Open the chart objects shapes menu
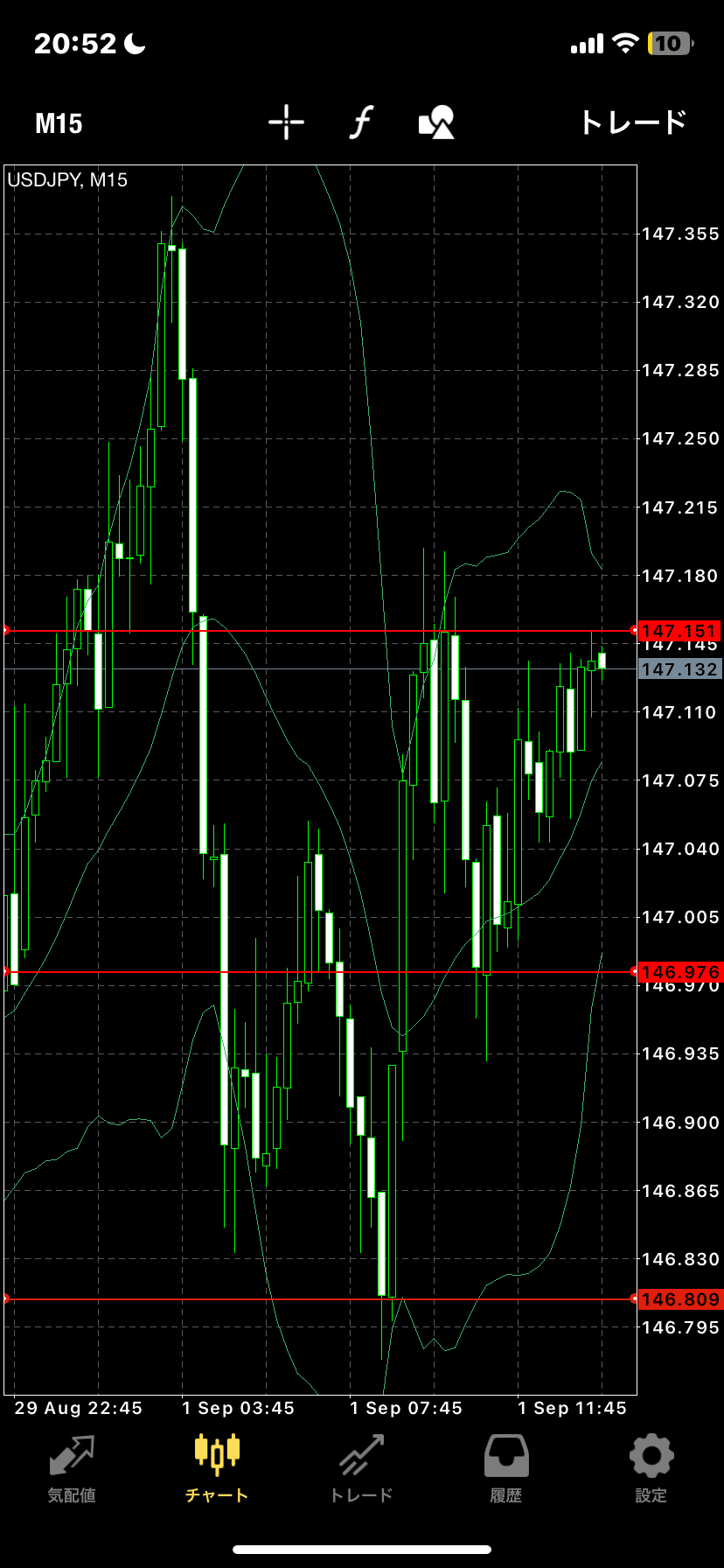This screenshot has height=1568, width=724. coord(437,122)
